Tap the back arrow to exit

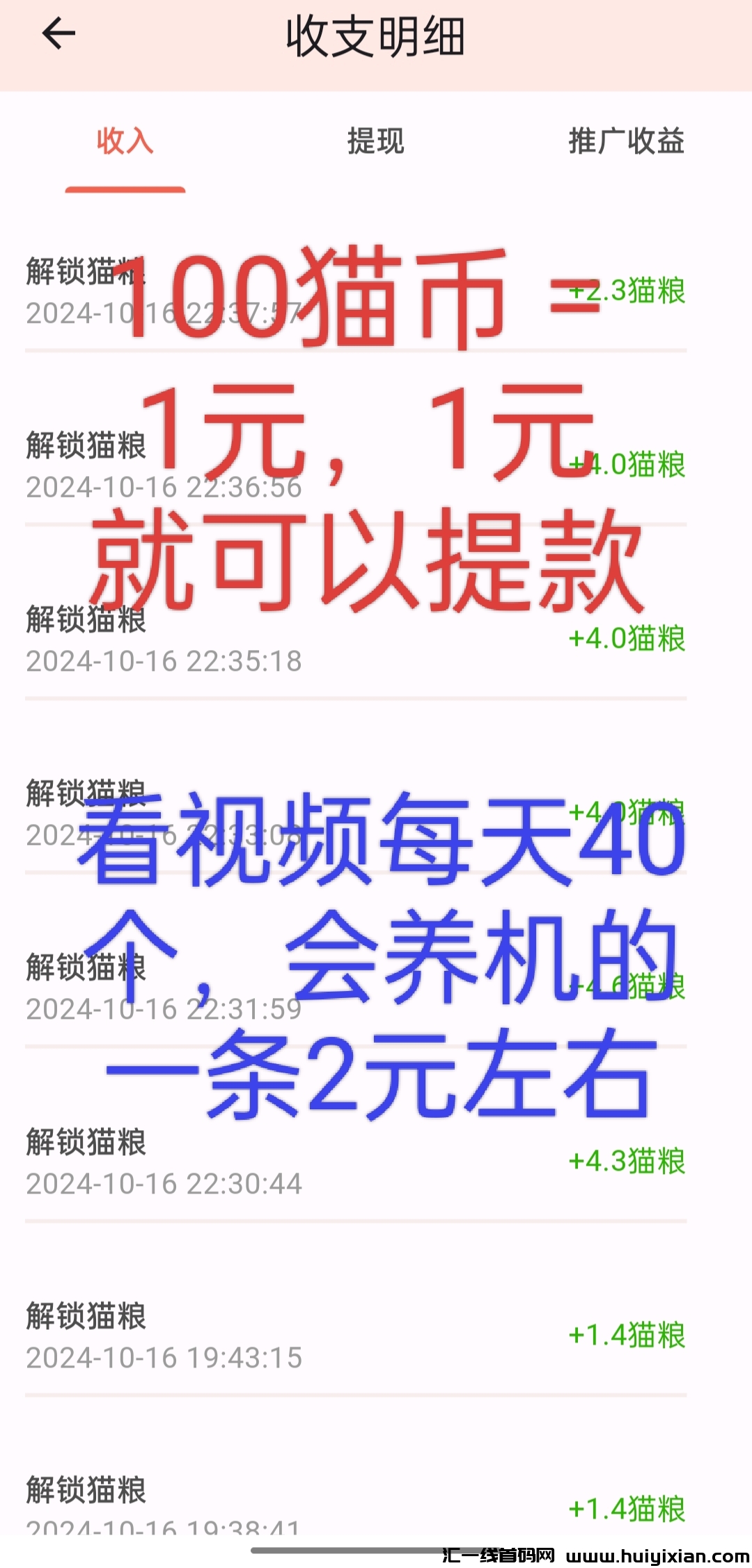click(59, 33)
